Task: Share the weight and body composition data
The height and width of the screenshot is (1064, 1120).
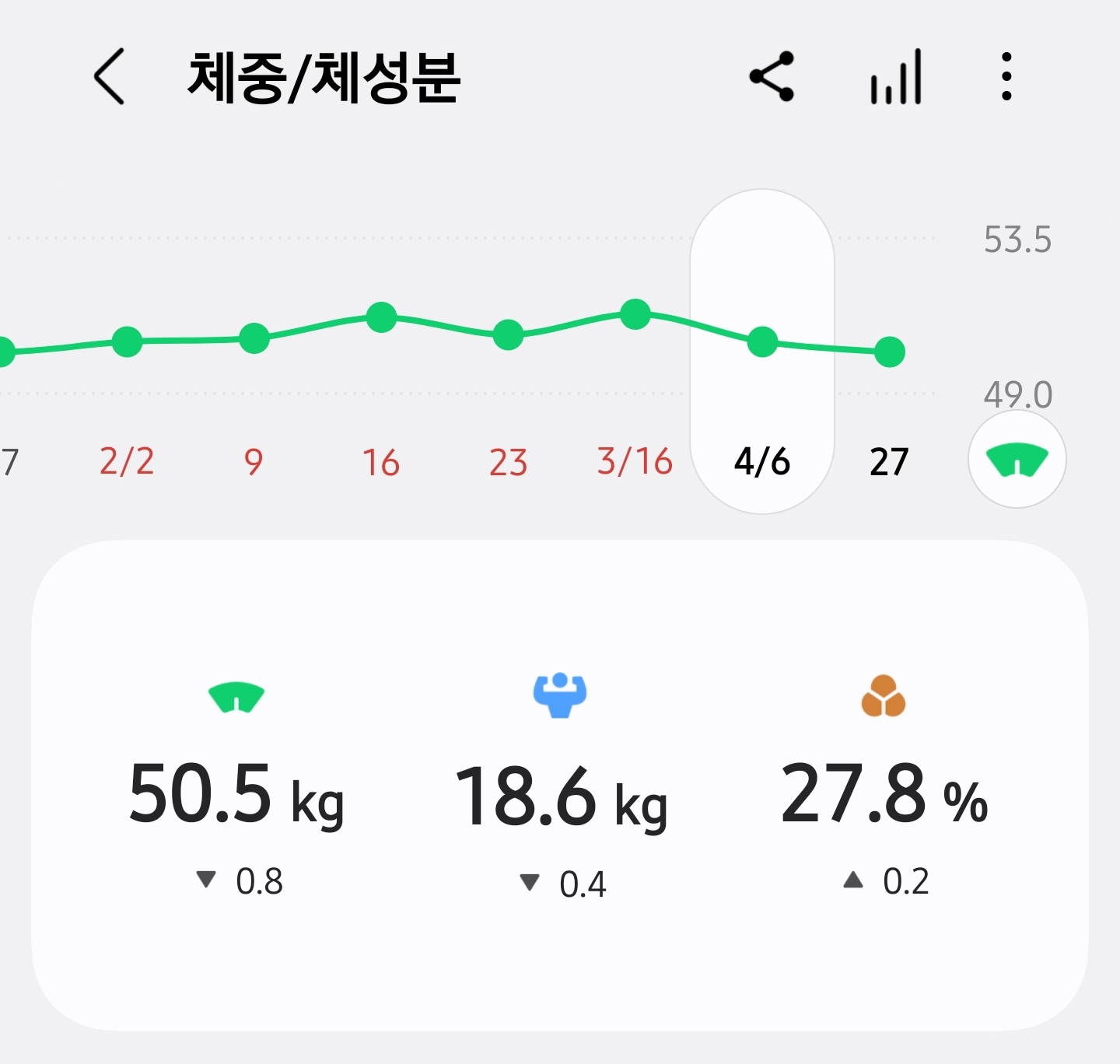Action: tap(772, 76)
